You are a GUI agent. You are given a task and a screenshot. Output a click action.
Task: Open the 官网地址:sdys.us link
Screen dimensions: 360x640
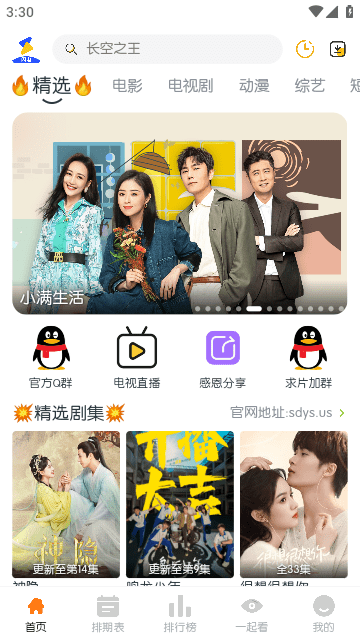pyautogui.click(x=287, y=413)
